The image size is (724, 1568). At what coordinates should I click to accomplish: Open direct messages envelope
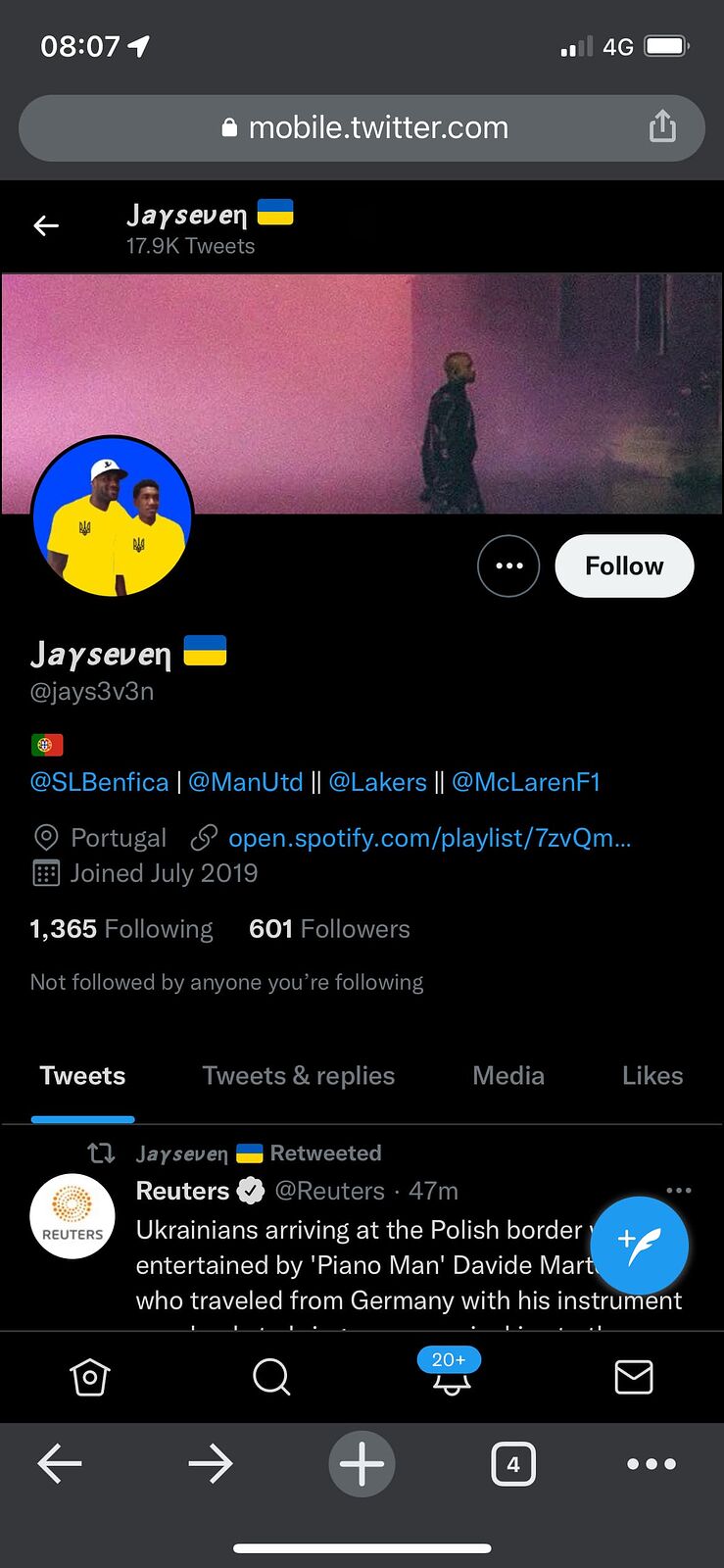click(x=633, y=1377)
